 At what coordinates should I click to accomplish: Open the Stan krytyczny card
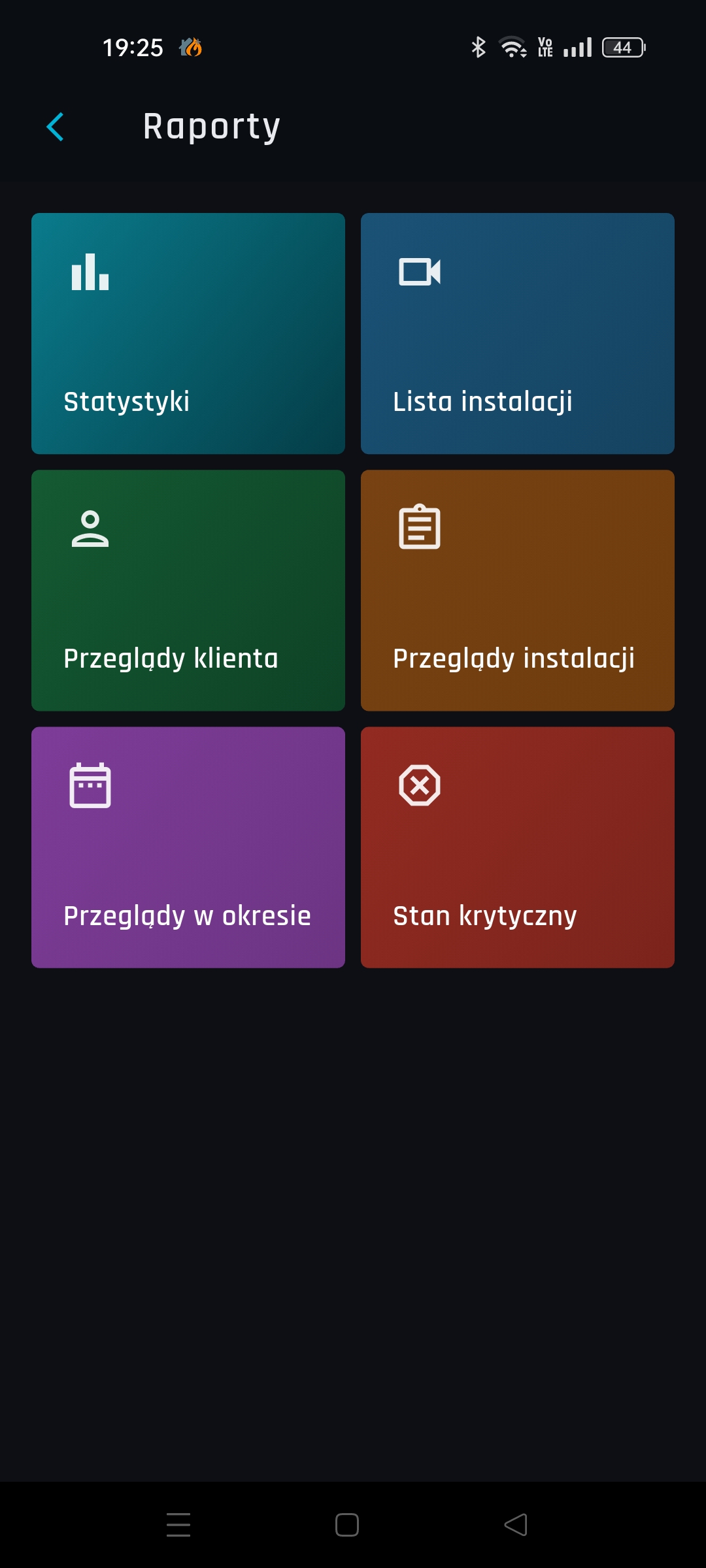pos(517,847)
